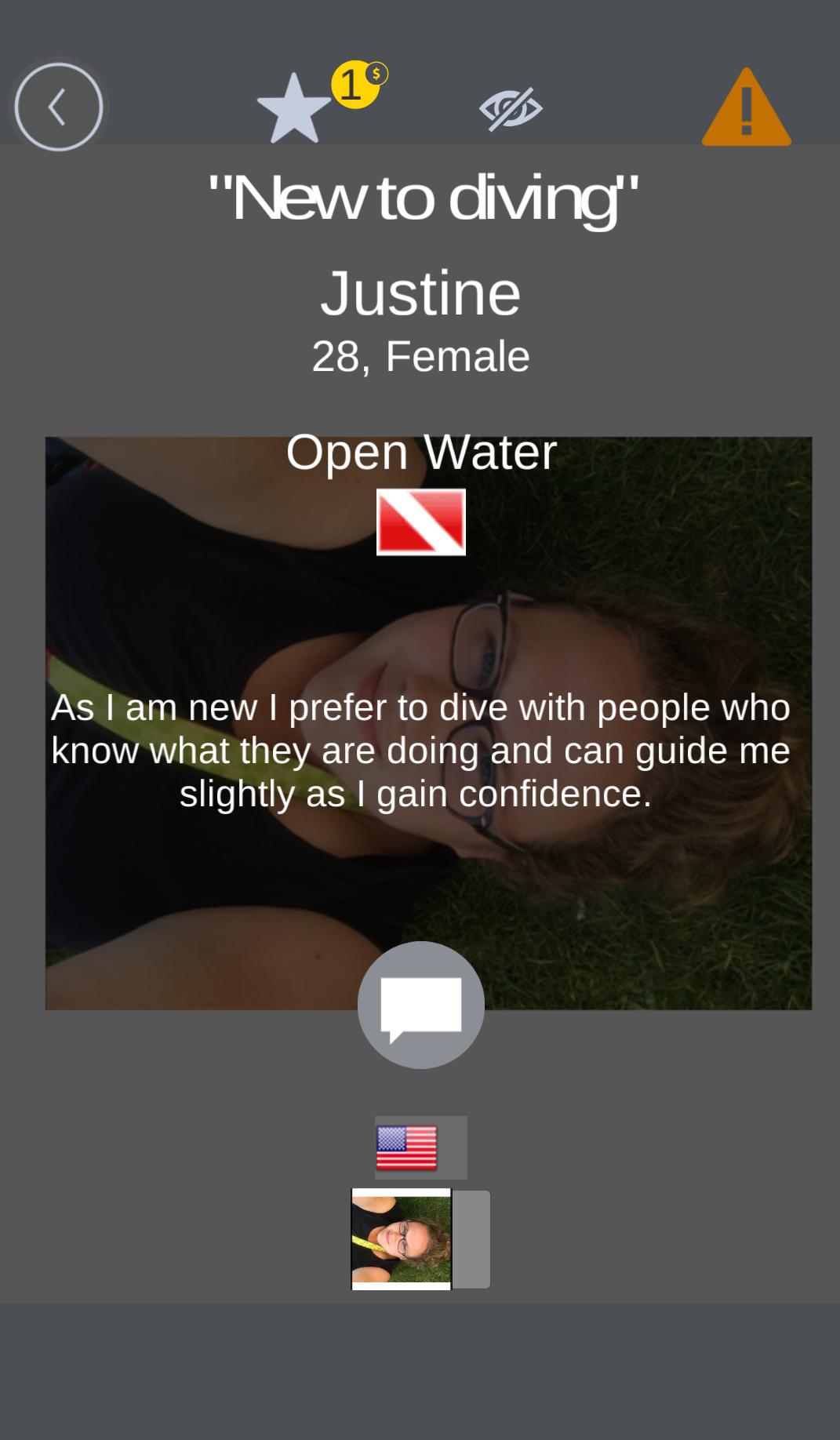Open Justine's photo thumbnail
Image resolution: width=840 pixels, height=1440 pixels.
[x=402, y=1239]
